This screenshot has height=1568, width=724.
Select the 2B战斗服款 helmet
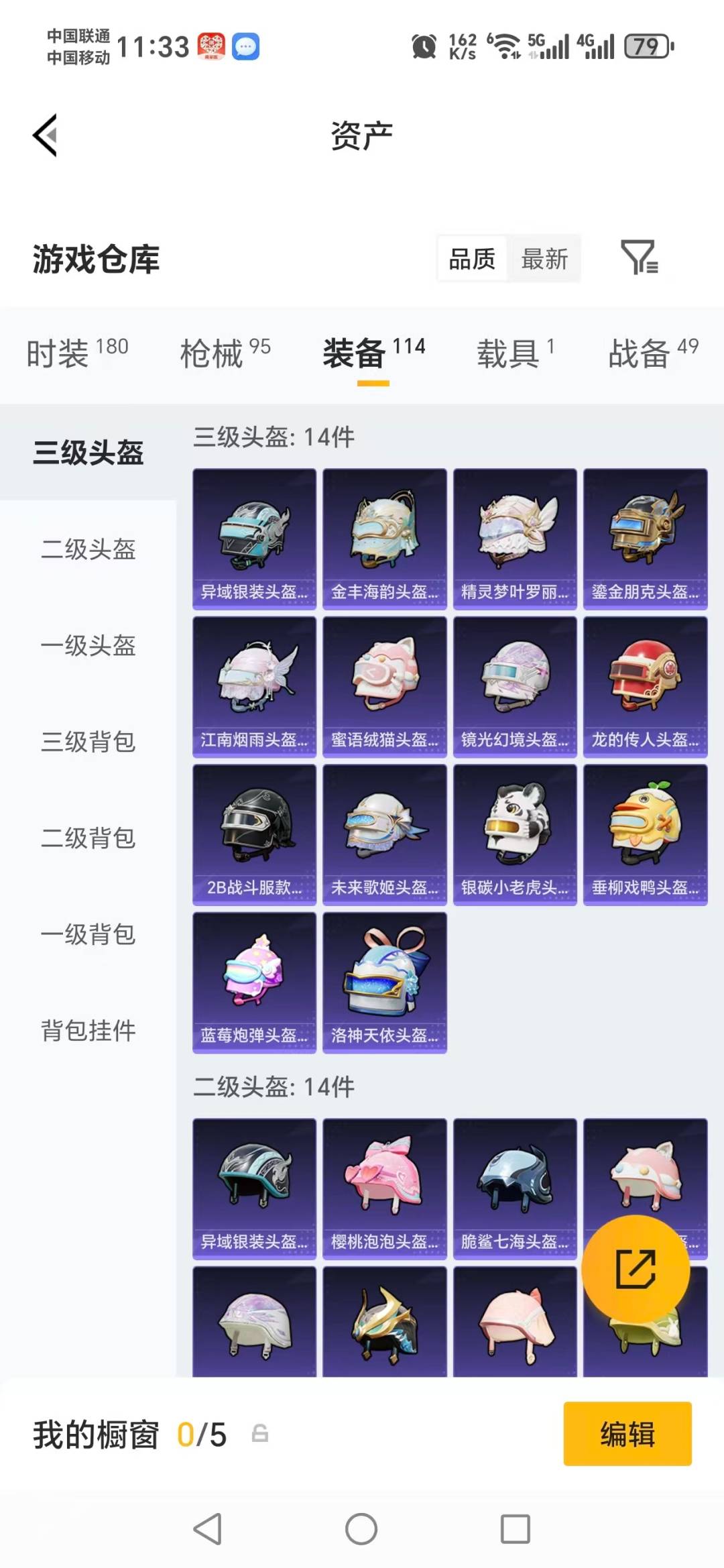tap(254, 834)
